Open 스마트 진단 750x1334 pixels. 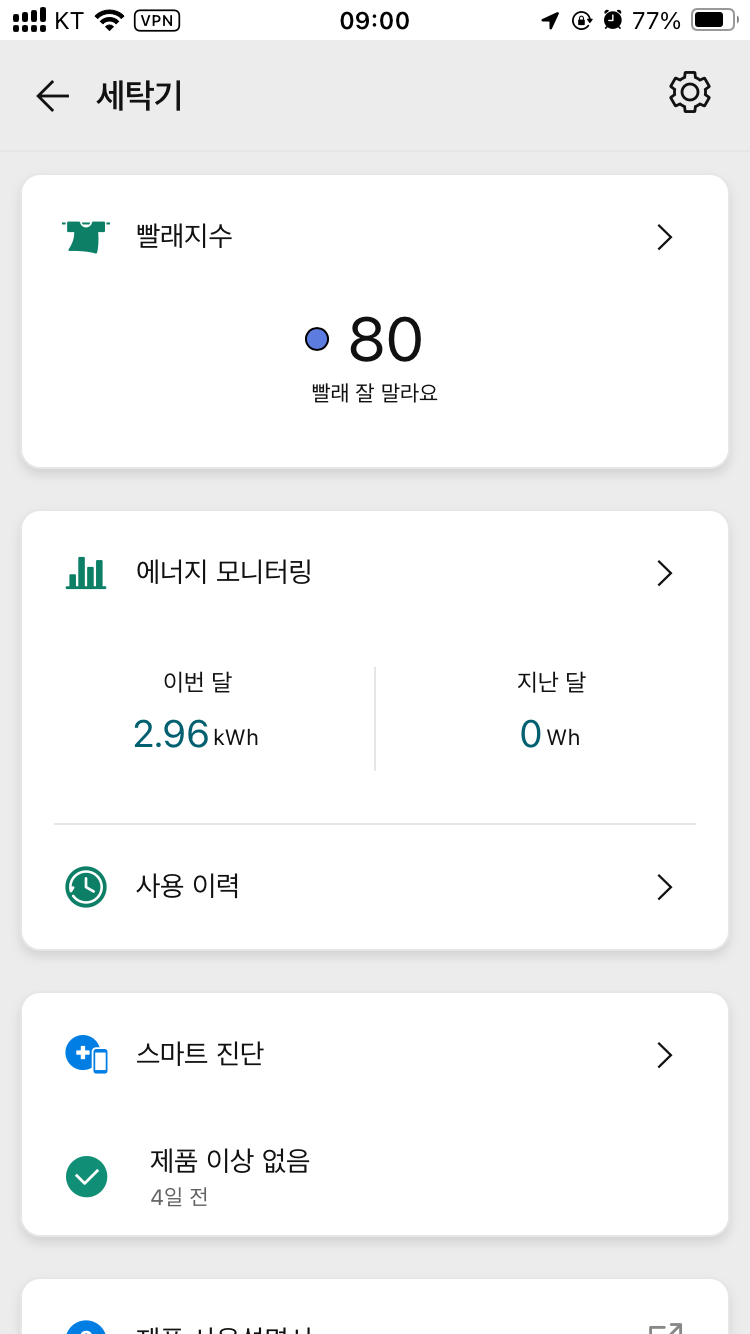click(x=374, y=1055)
